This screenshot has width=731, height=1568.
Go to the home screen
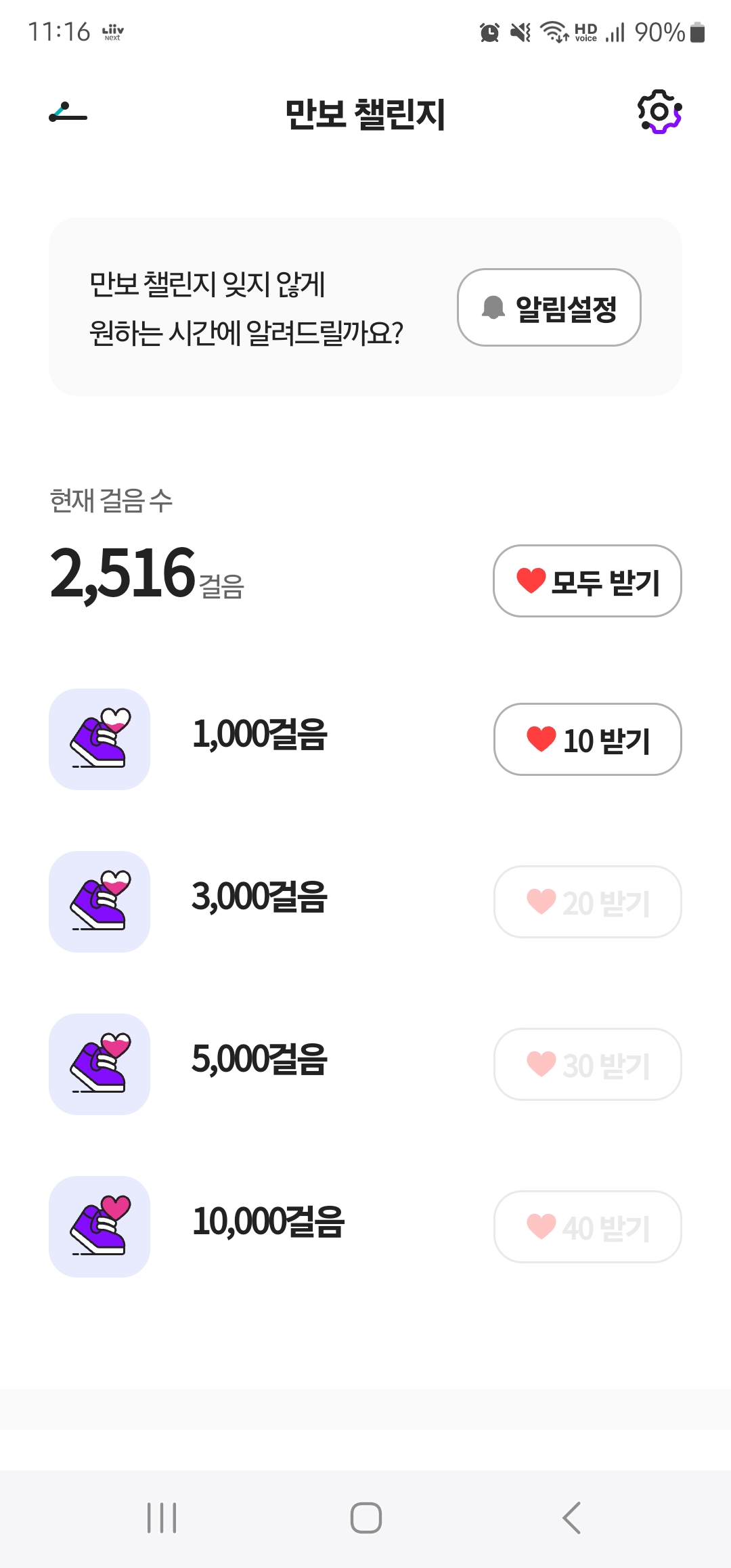point(365,1518)
